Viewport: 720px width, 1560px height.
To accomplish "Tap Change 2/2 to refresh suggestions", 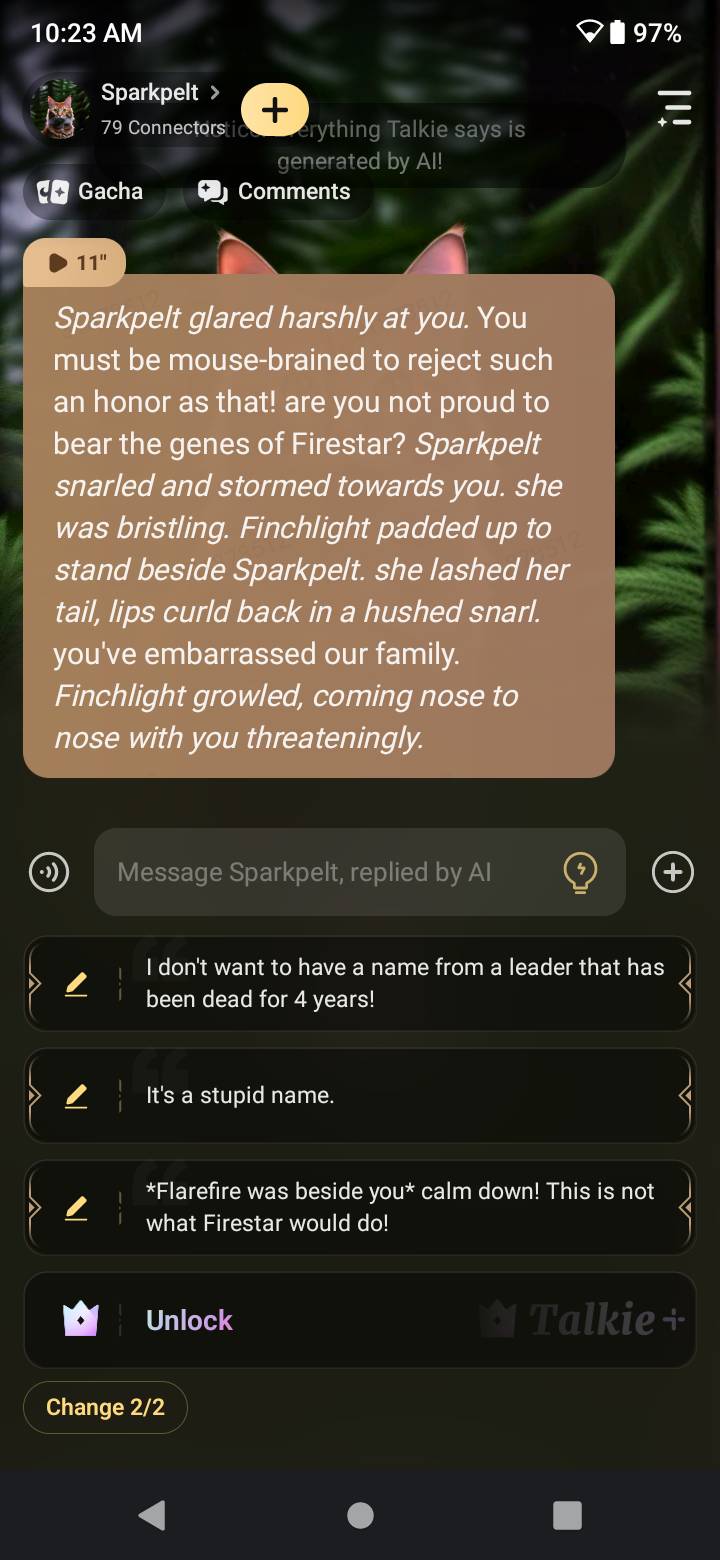I will (105, 1407).
